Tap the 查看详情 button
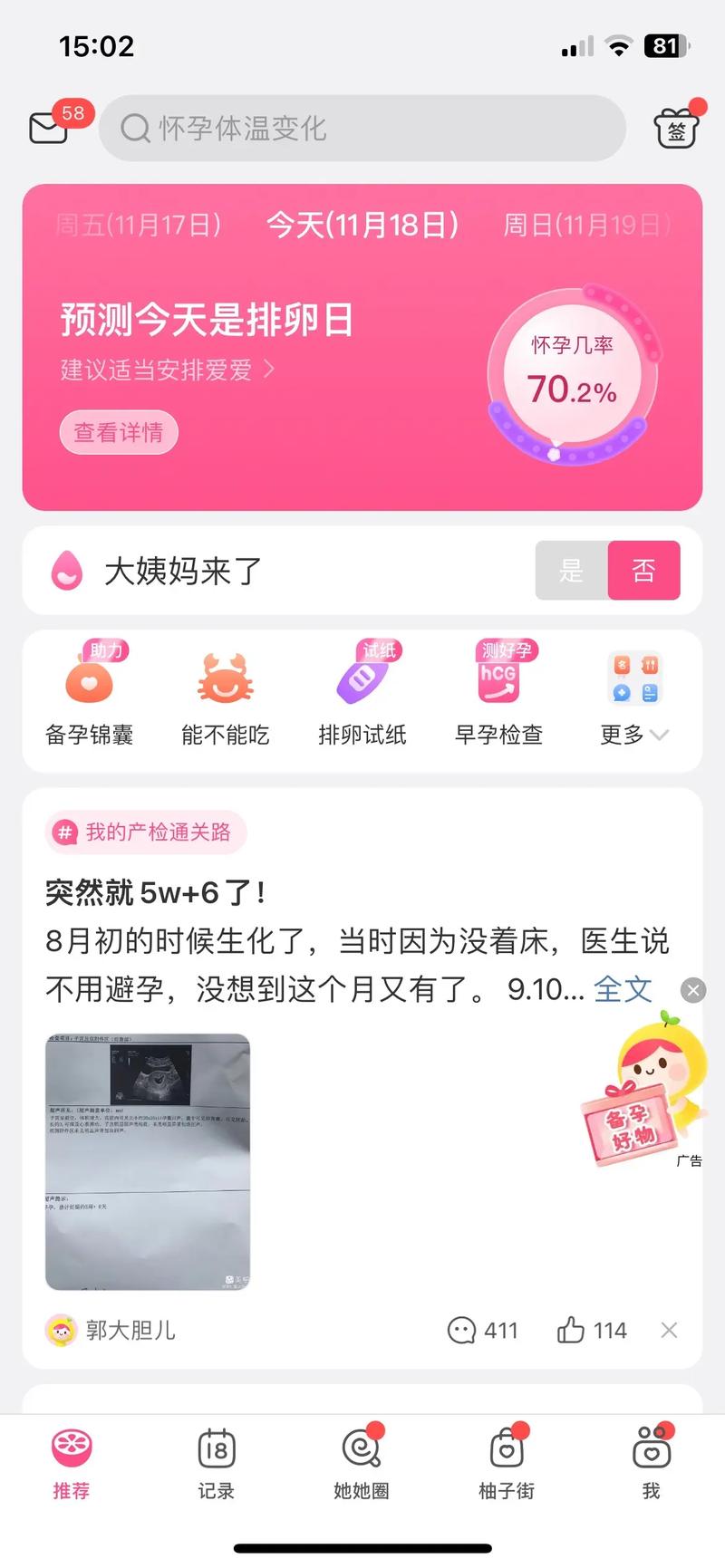725x1568 pixels. point(119,433)
